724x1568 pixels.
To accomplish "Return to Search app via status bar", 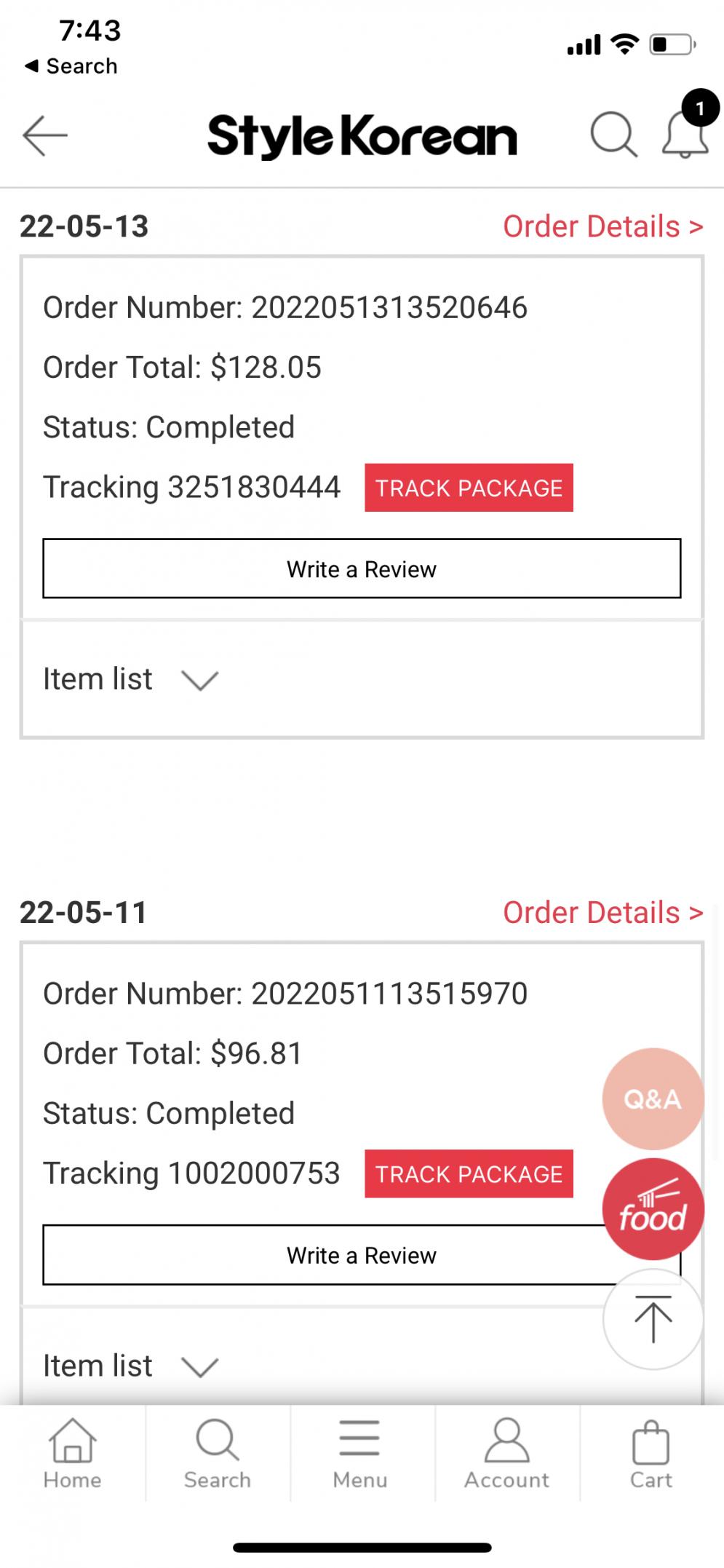I will (71, 66).
